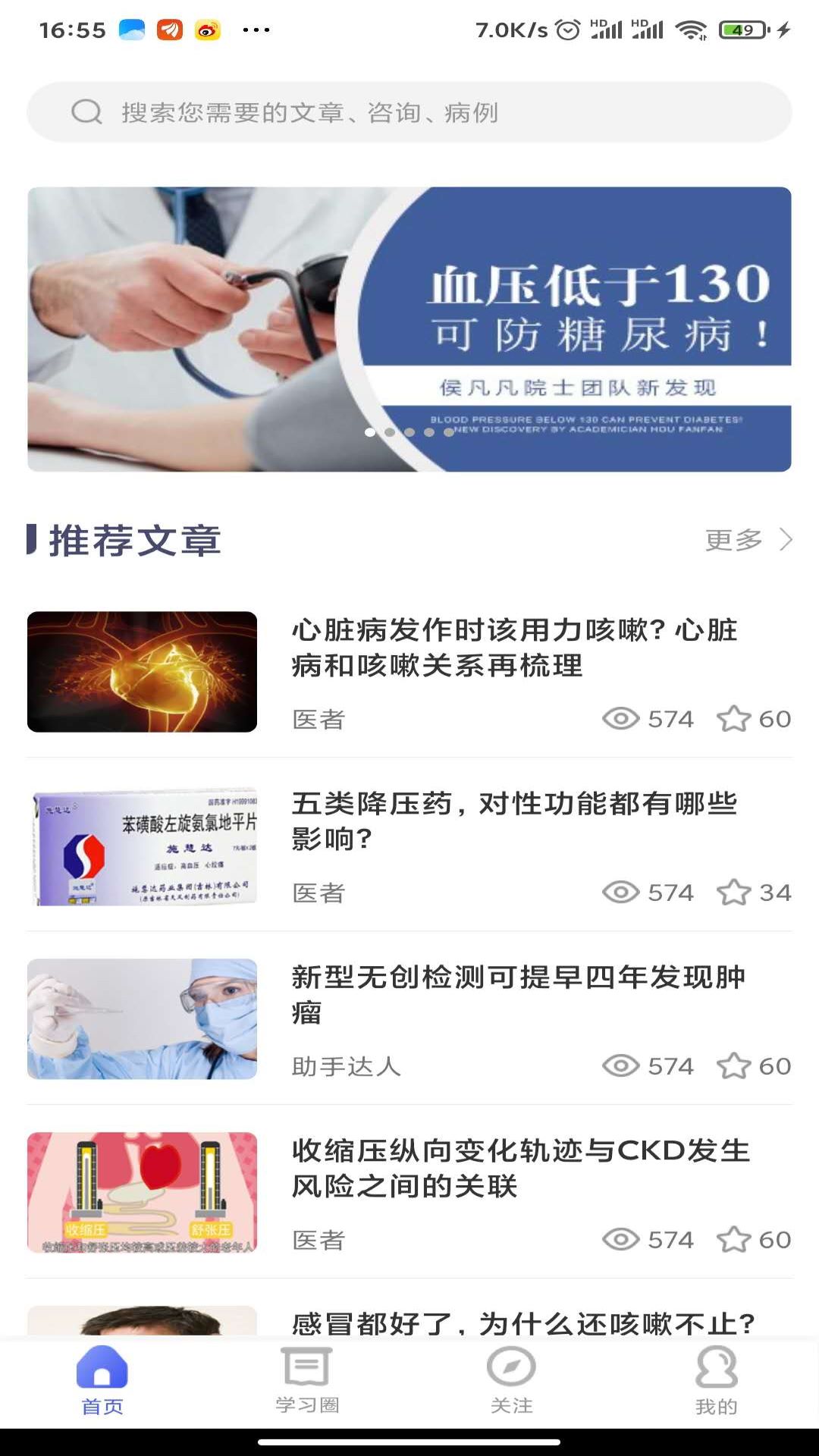Open the 我的 profile tab
This screenshot has height=1456, width=819.
pos(717,1380)
